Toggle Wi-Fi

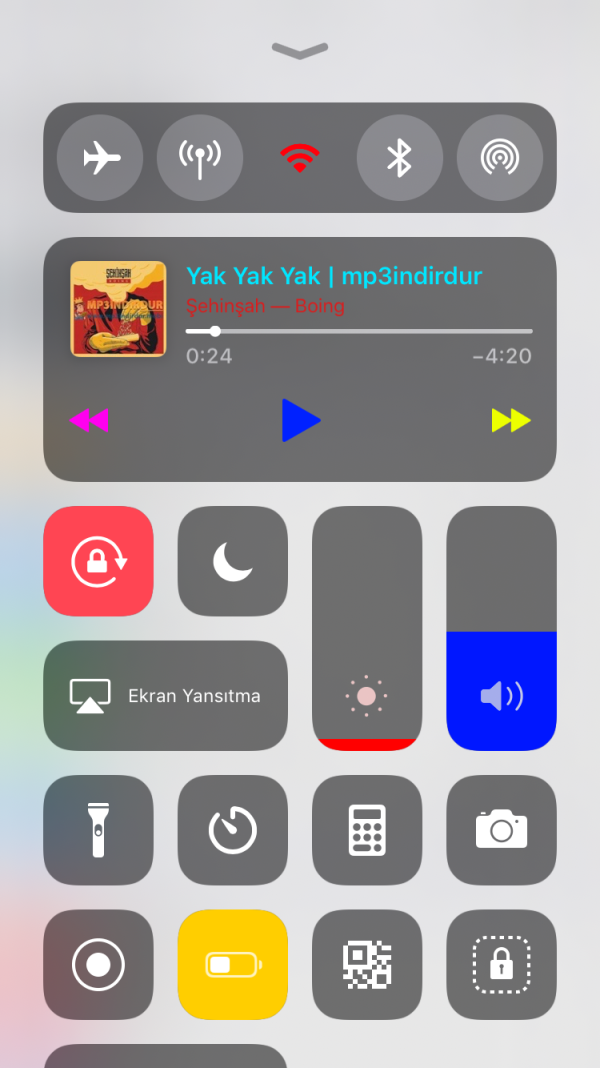tap(300, 158)
